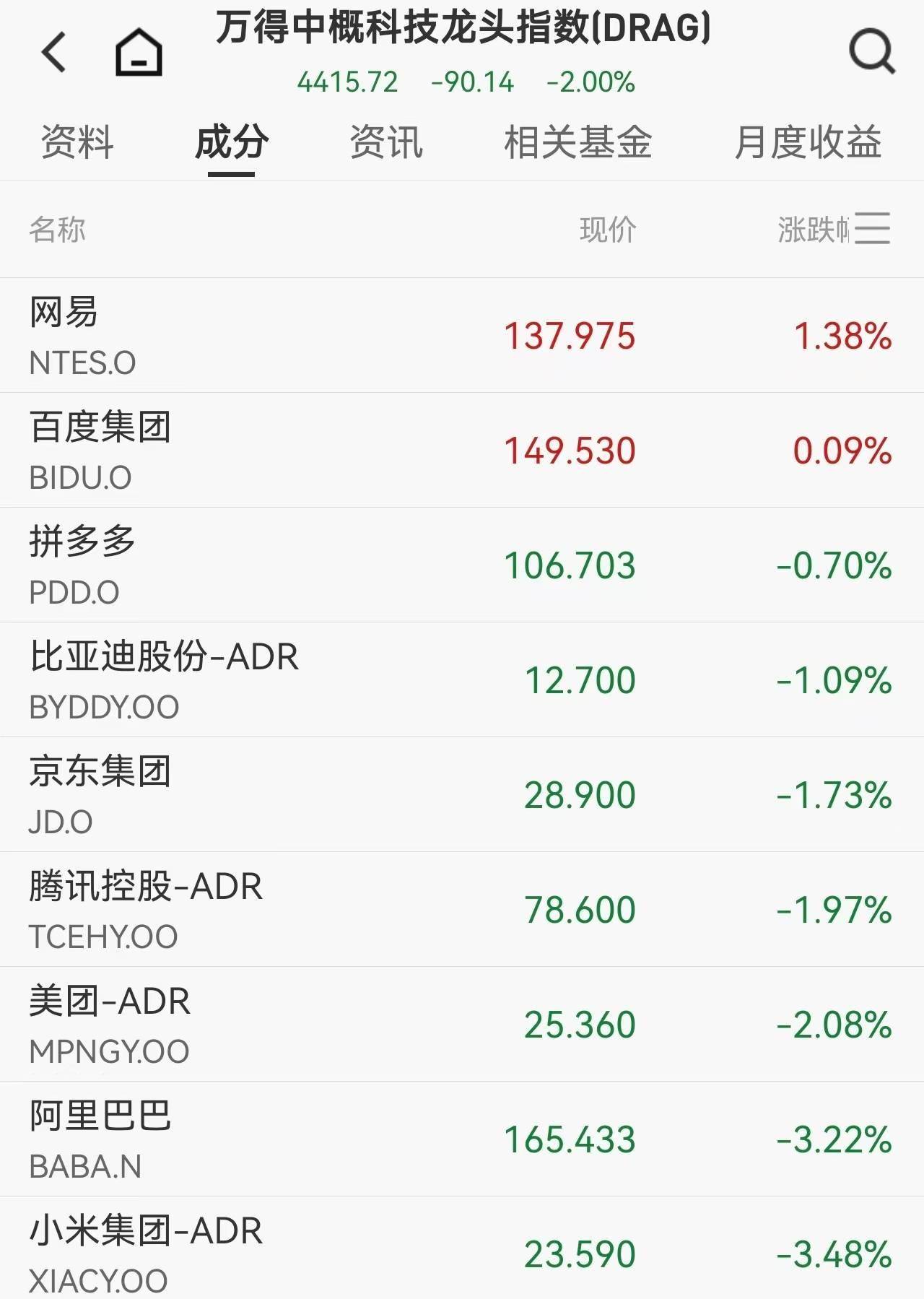The width and height of the screenshot is (924, 1299).
Task: Switch to the 资料 tab
Action: [77, 142]
